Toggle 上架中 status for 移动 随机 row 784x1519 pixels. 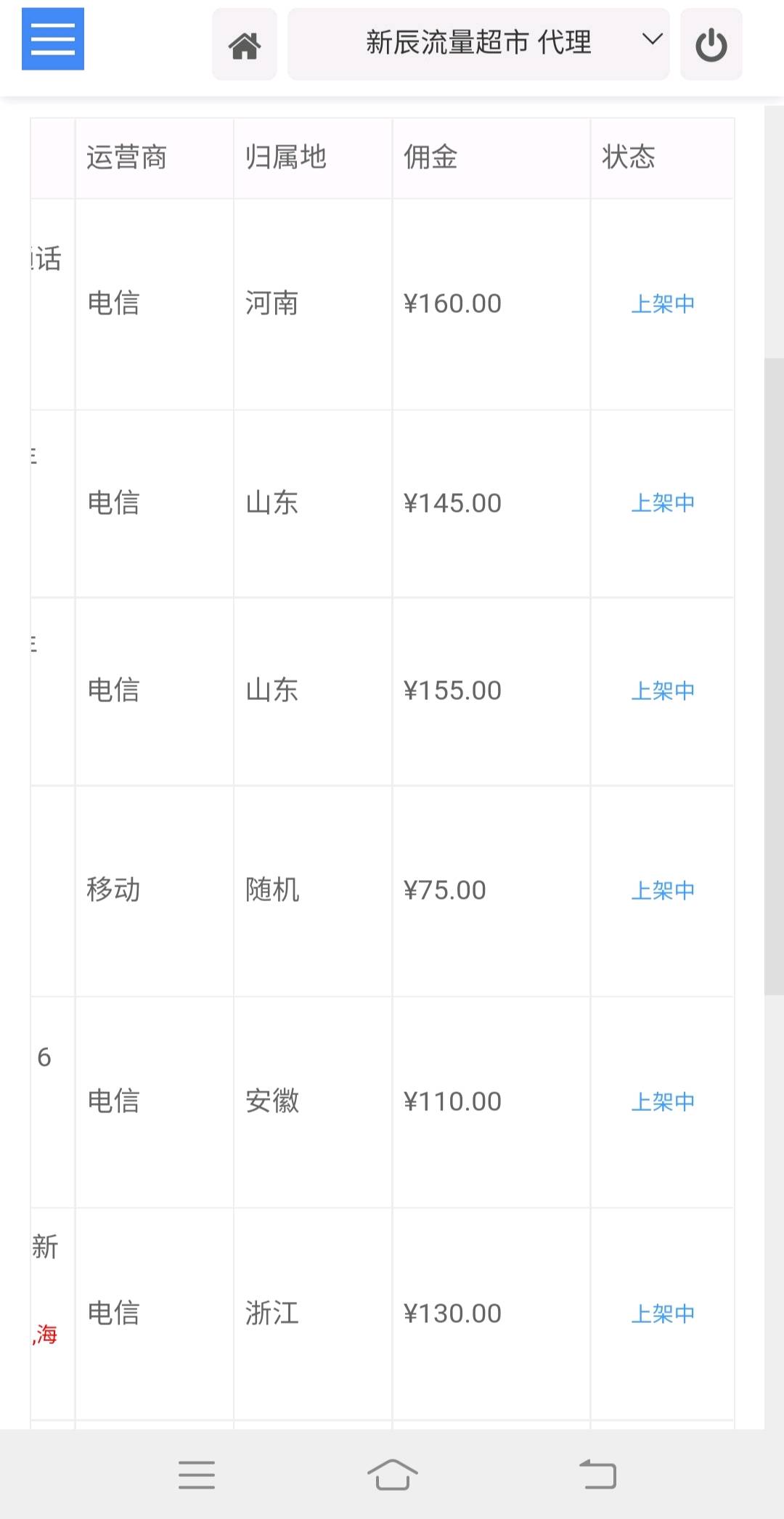pos(663,890)
